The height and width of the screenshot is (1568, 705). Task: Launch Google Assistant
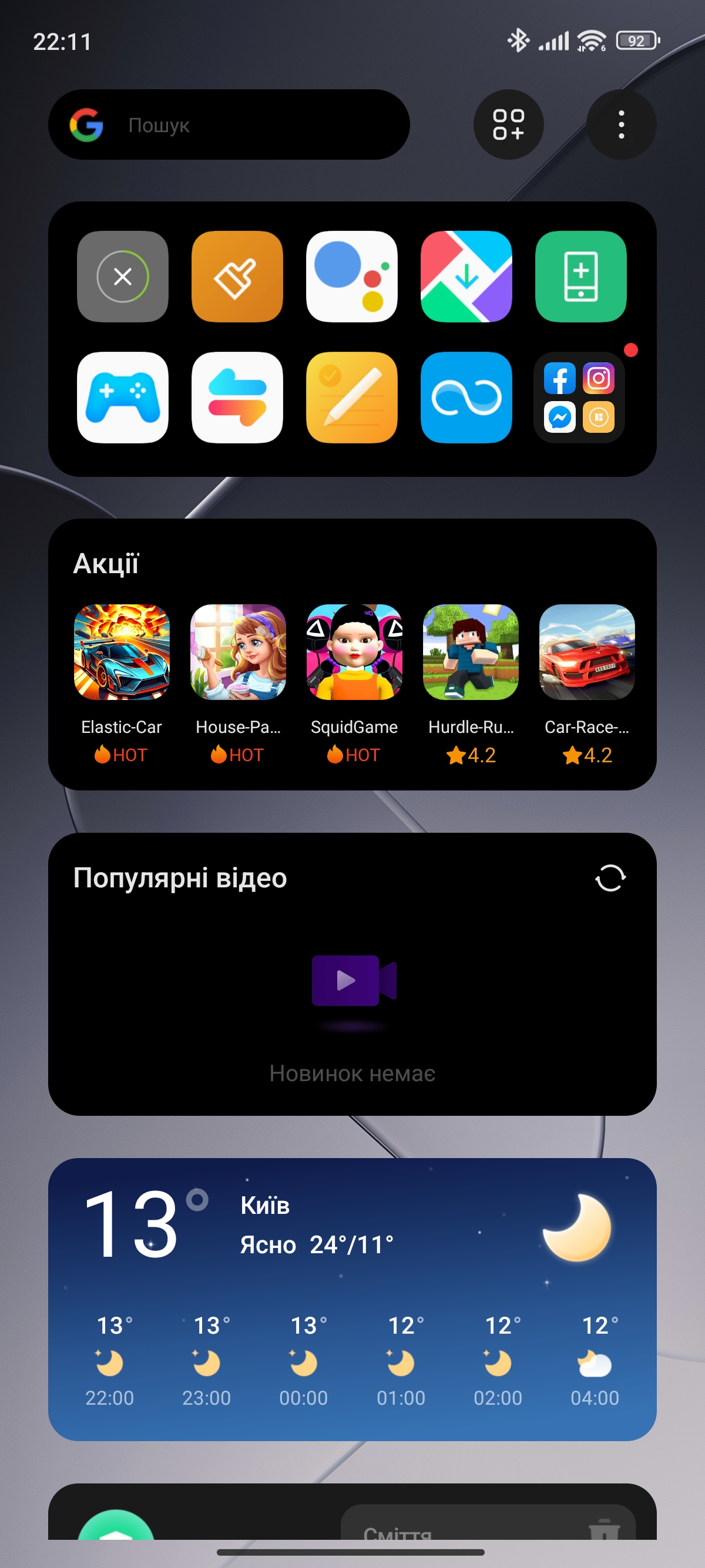[351, 277]
